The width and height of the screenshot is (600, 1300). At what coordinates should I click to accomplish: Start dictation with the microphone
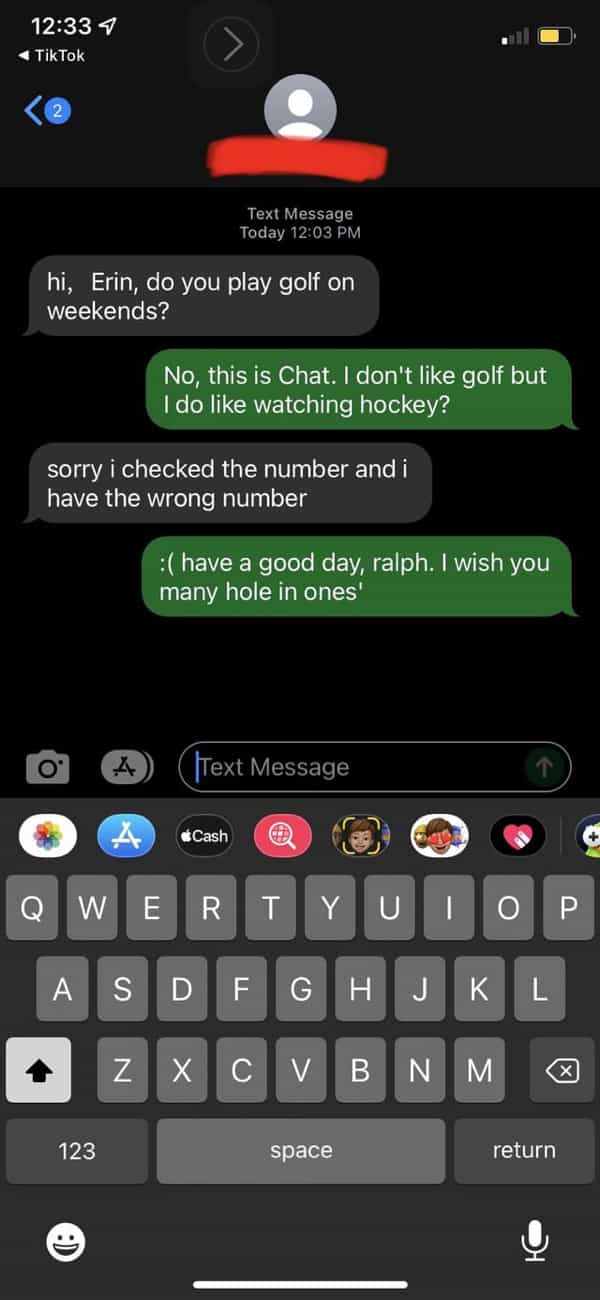point(535,1242)
